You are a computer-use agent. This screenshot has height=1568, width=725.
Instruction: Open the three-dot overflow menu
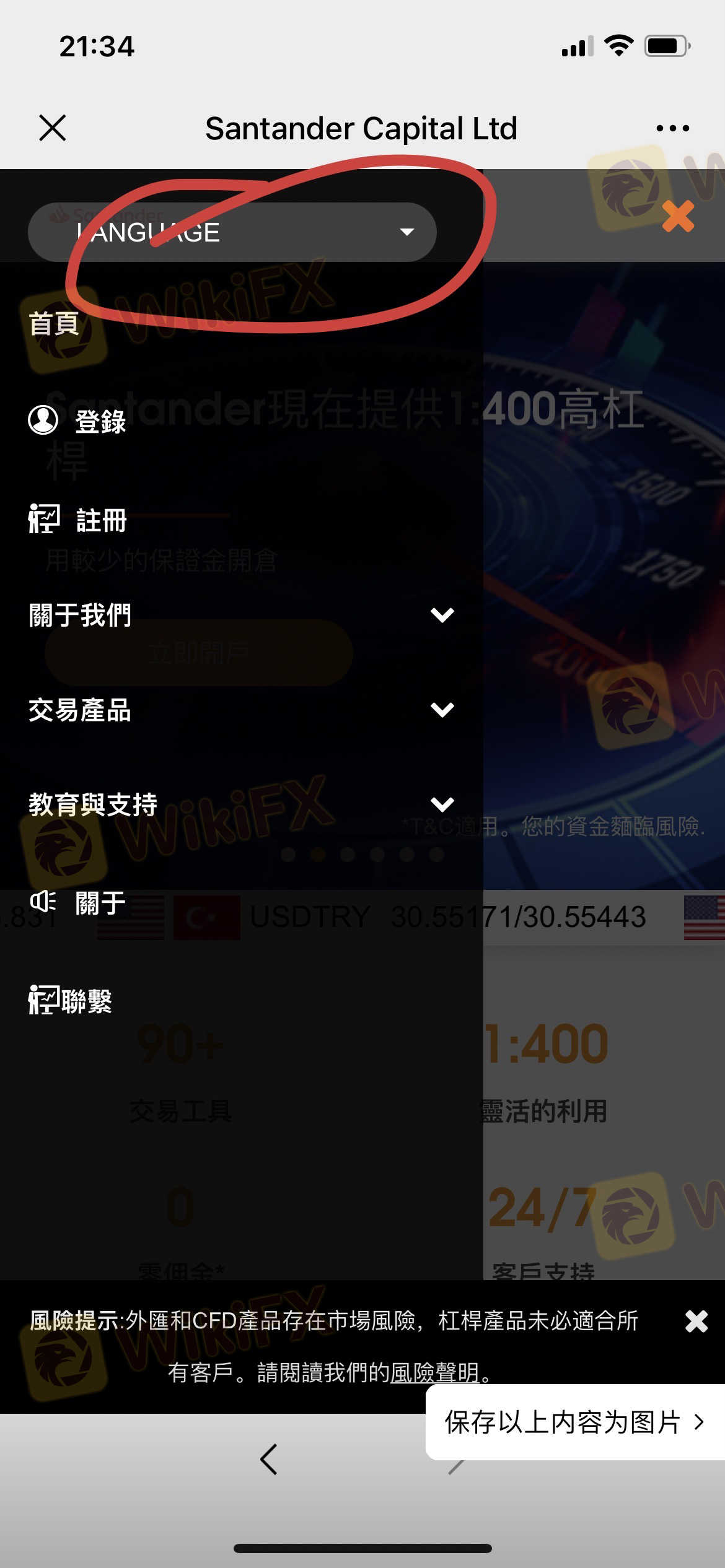click(x=672, y=128)
